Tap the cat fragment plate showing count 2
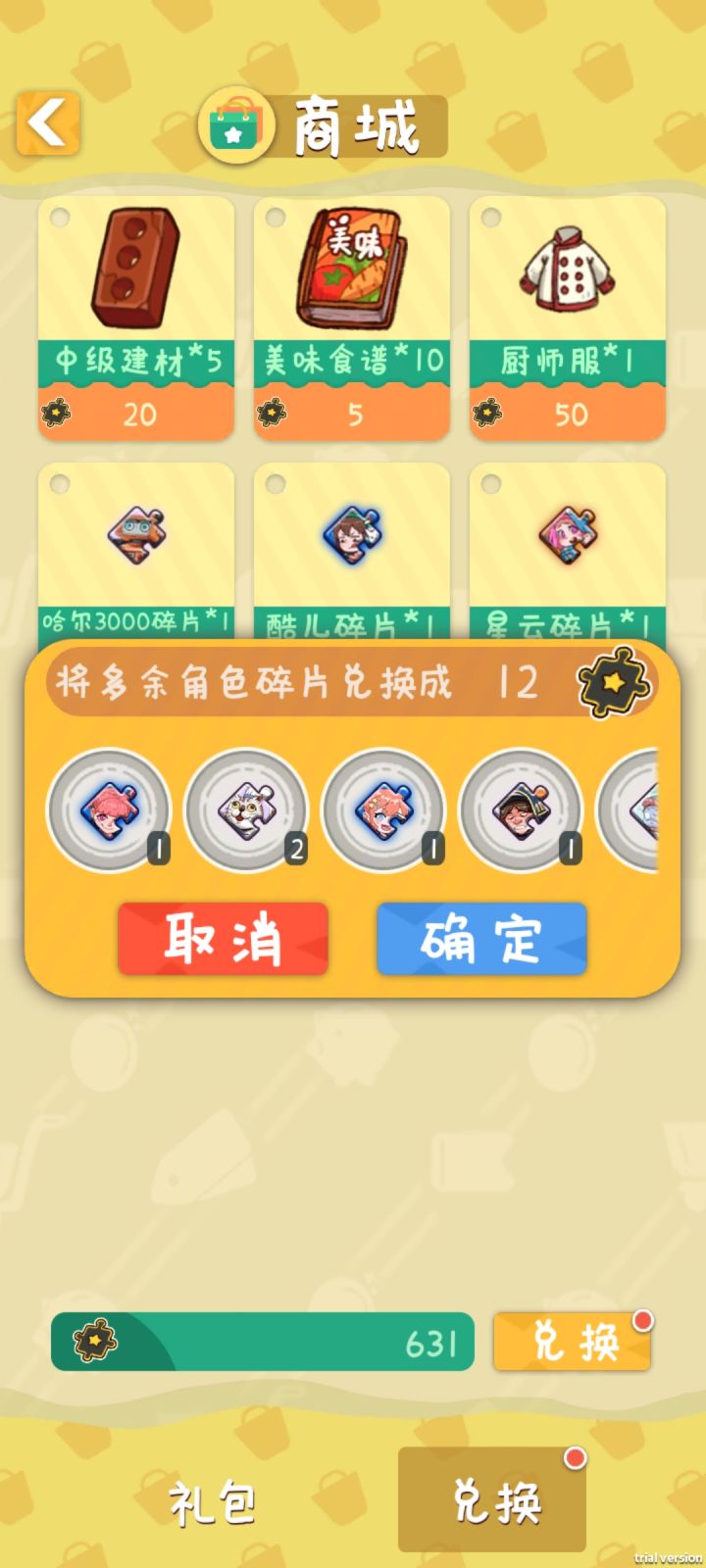Viewport: 706px width, 1568px height. coord(247,813)
